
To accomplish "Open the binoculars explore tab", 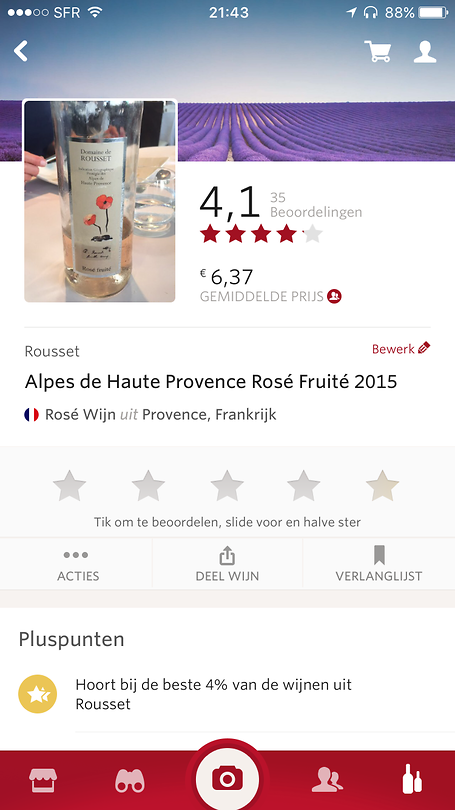I will 130,780.
